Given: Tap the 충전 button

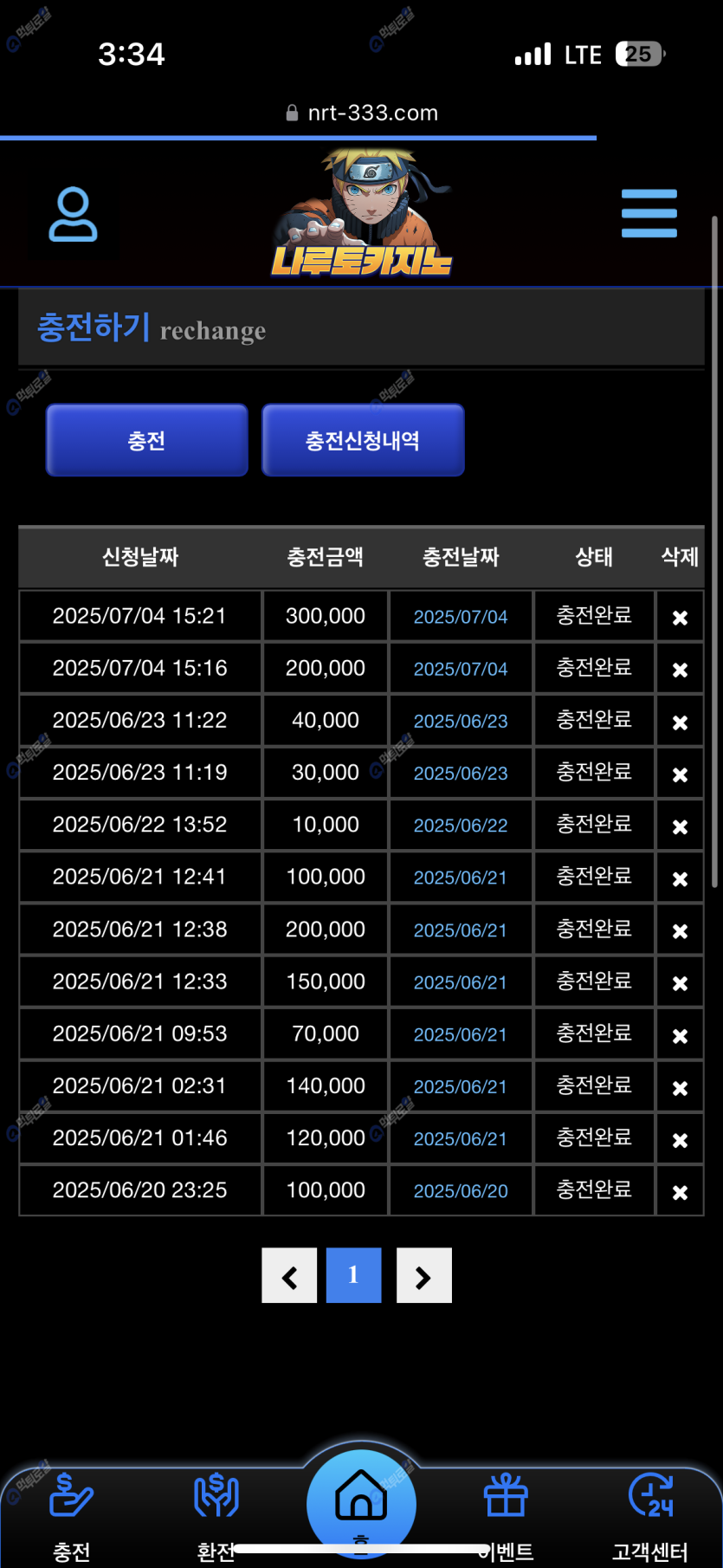Looking at the screenshot, I should pos(146,440).
